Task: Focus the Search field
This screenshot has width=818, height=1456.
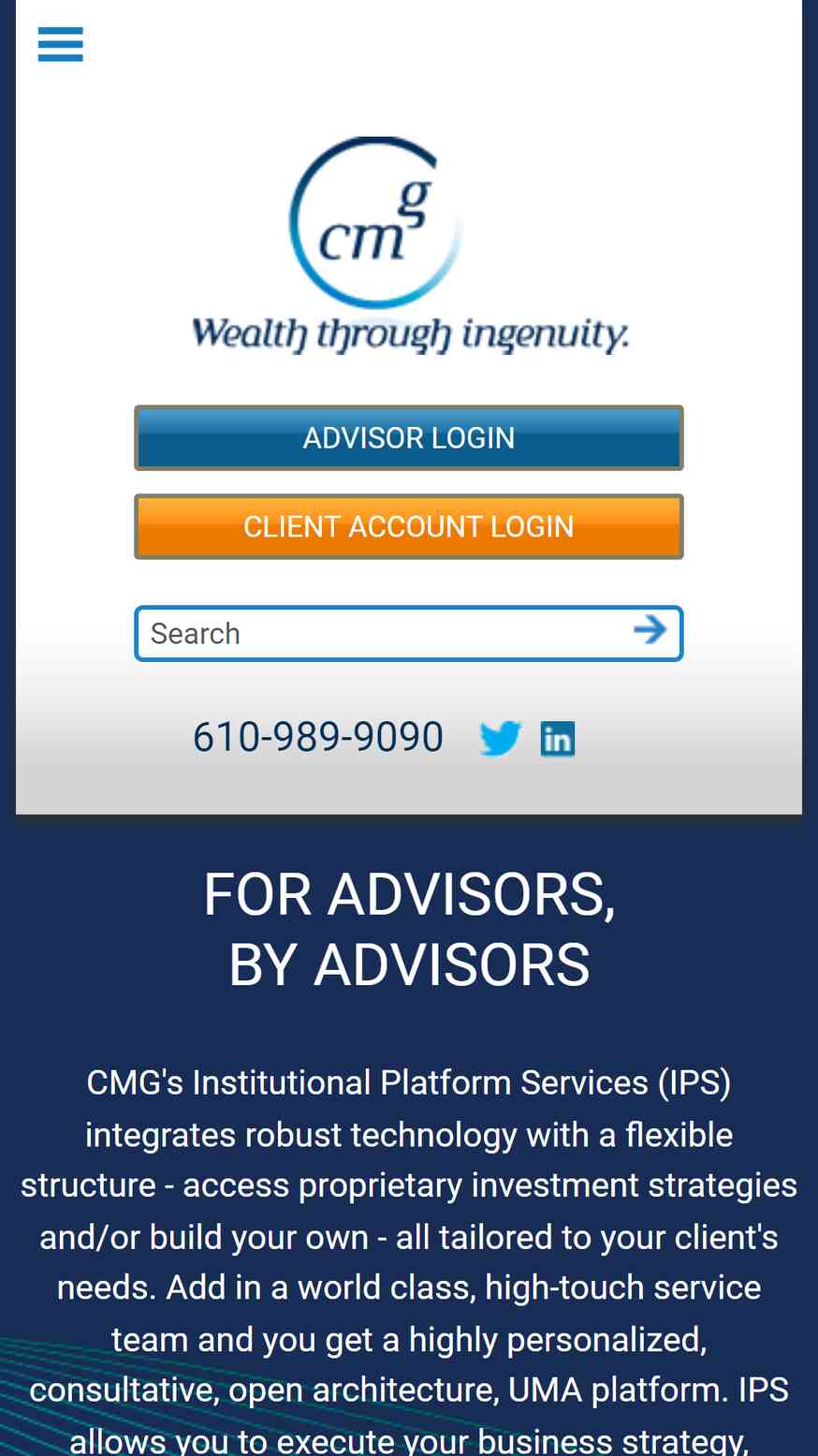Action: [386, 634]
